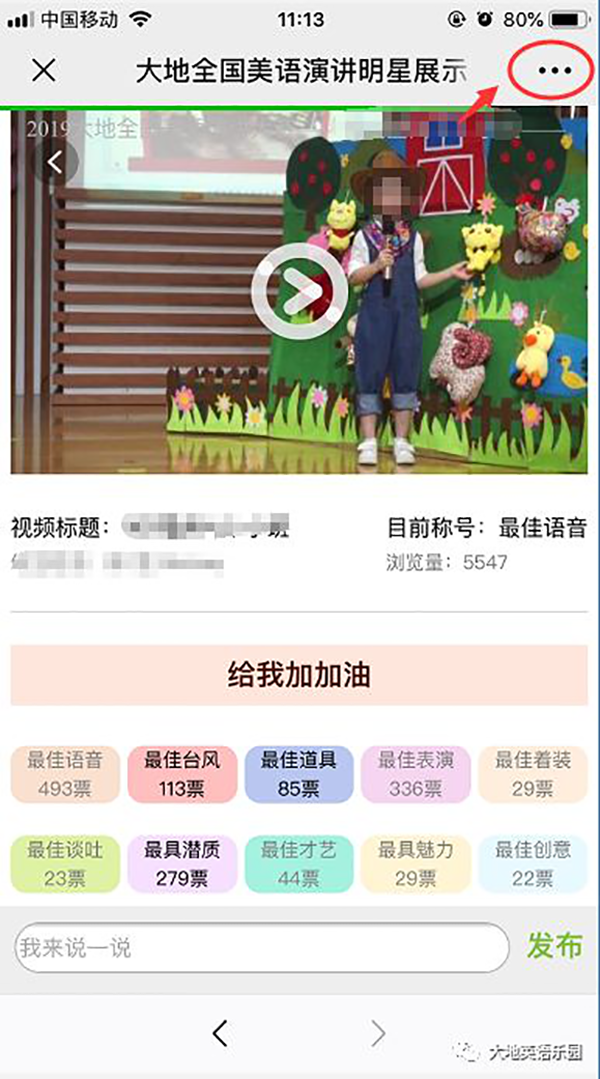The height and width of the screenshot is (1079, 600).
Task: Play the speech video
Action: tap(299, 292)
